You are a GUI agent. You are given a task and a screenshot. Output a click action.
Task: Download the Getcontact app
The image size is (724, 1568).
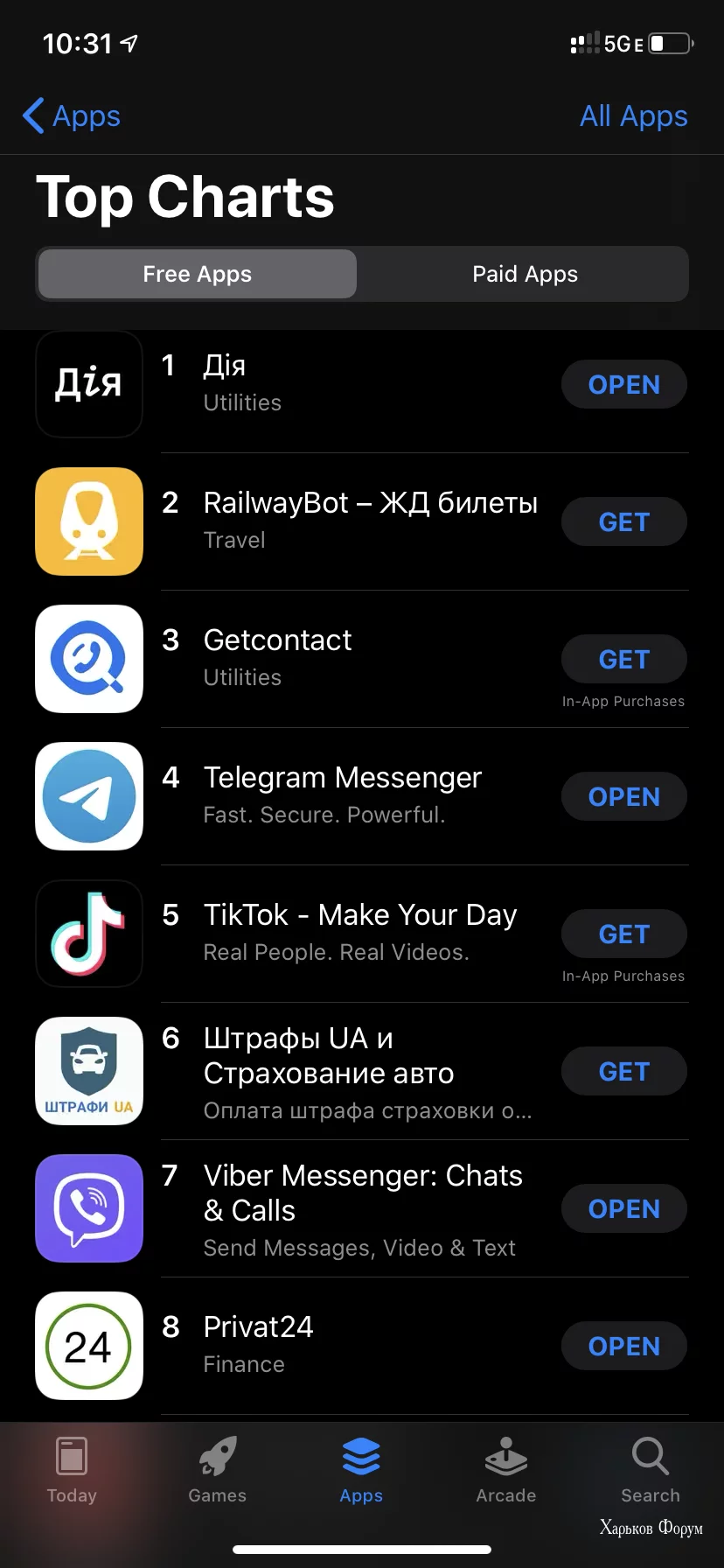point(623,660)
